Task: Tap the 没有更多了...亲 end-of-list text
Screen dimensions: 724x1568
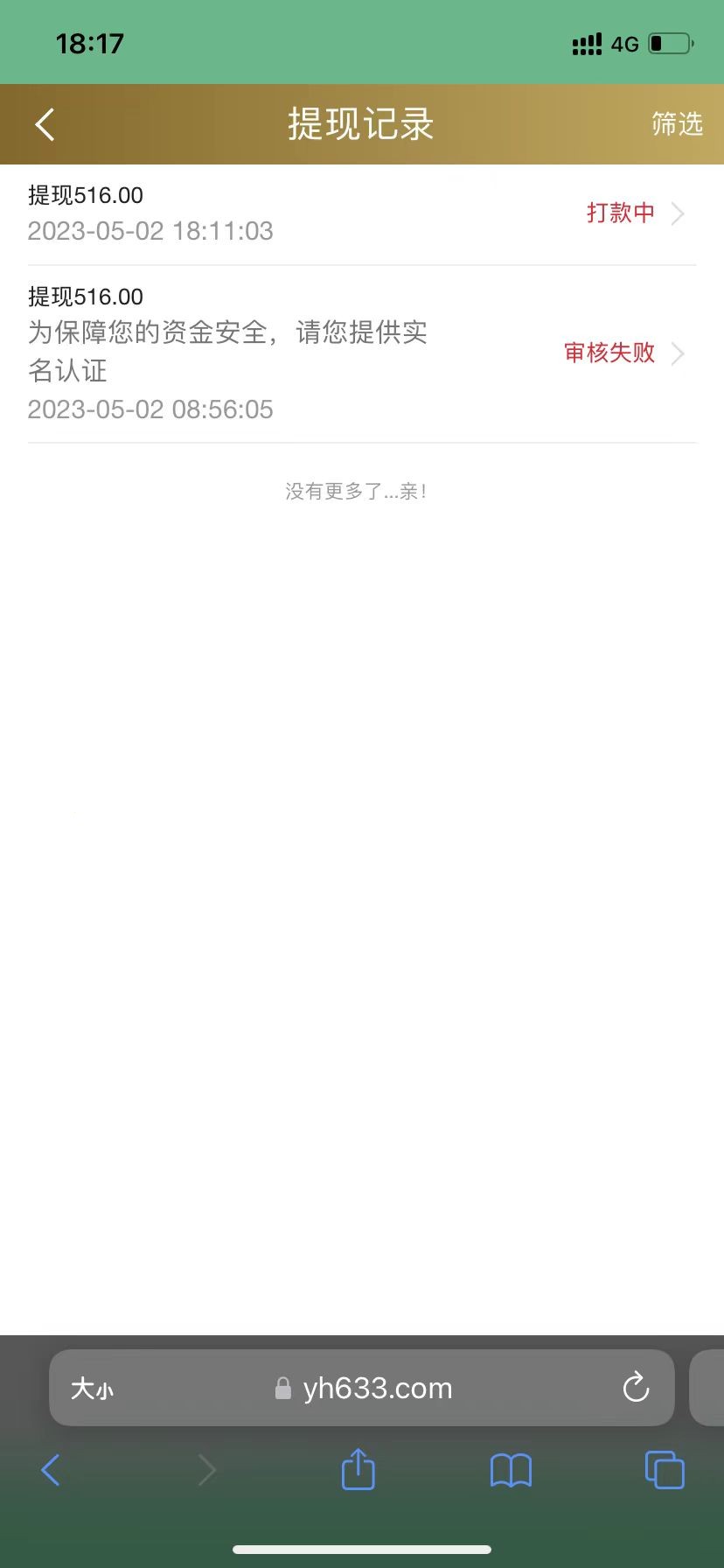Action: [359, 491]
